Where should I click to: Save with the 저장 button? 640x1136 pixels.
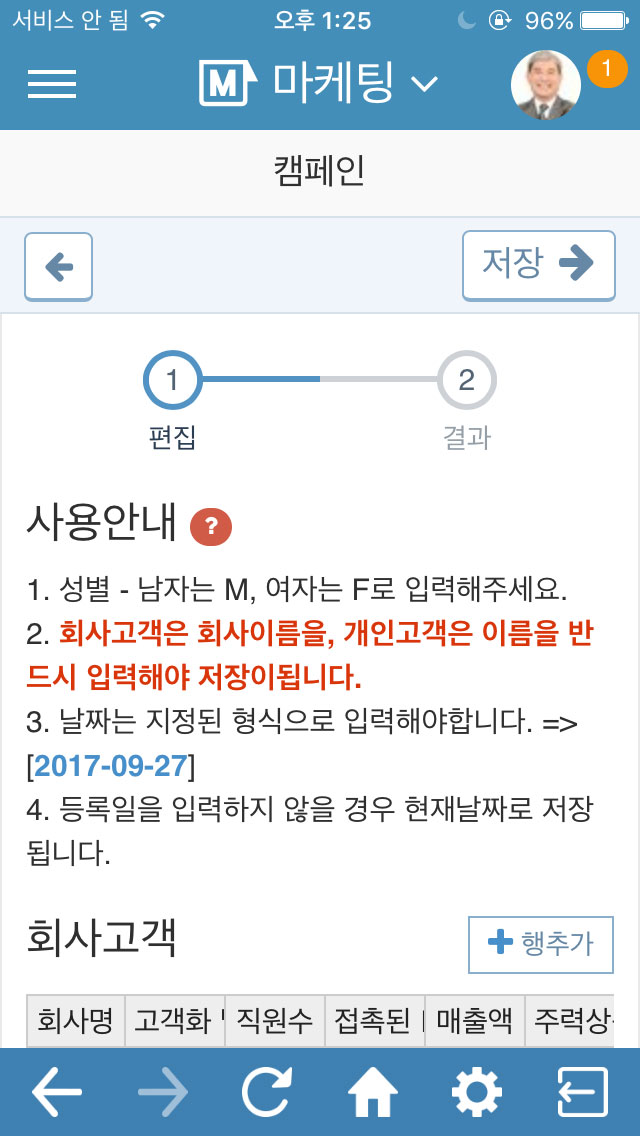coord(539,265)
